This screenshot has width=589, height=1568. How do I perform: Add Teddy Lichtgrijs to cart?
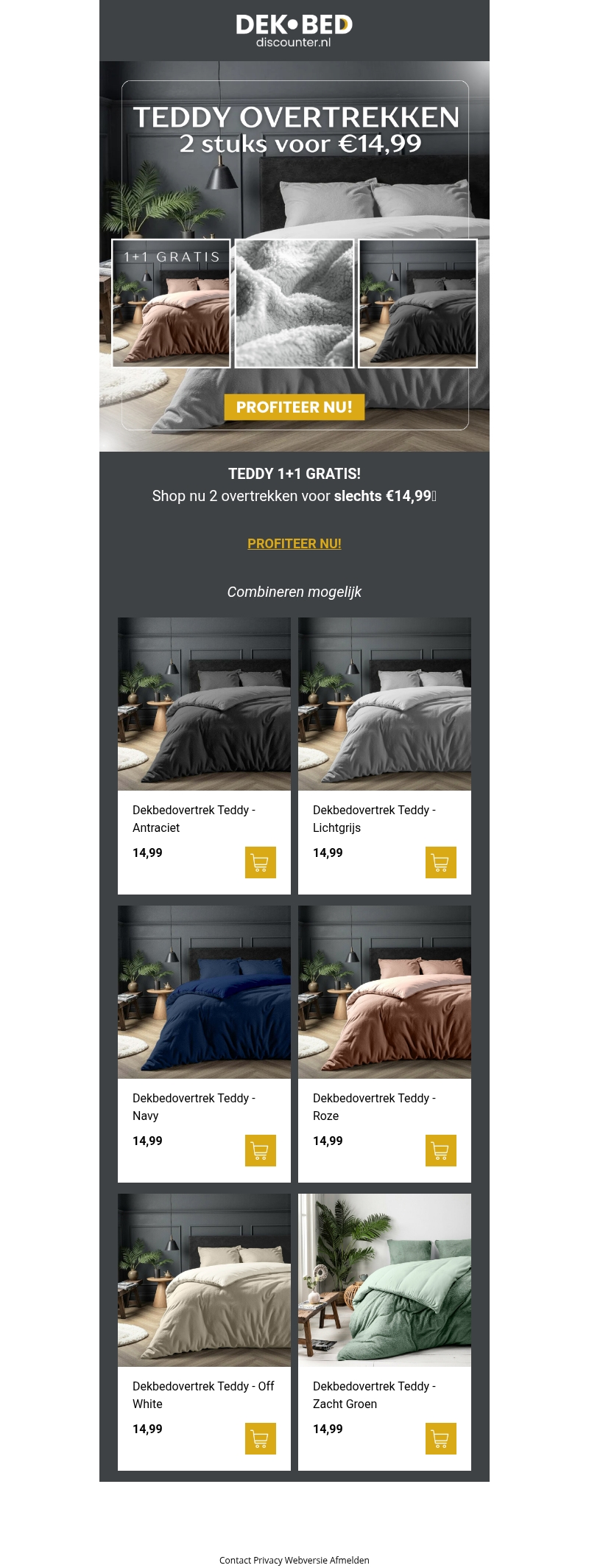click(440, 862)
